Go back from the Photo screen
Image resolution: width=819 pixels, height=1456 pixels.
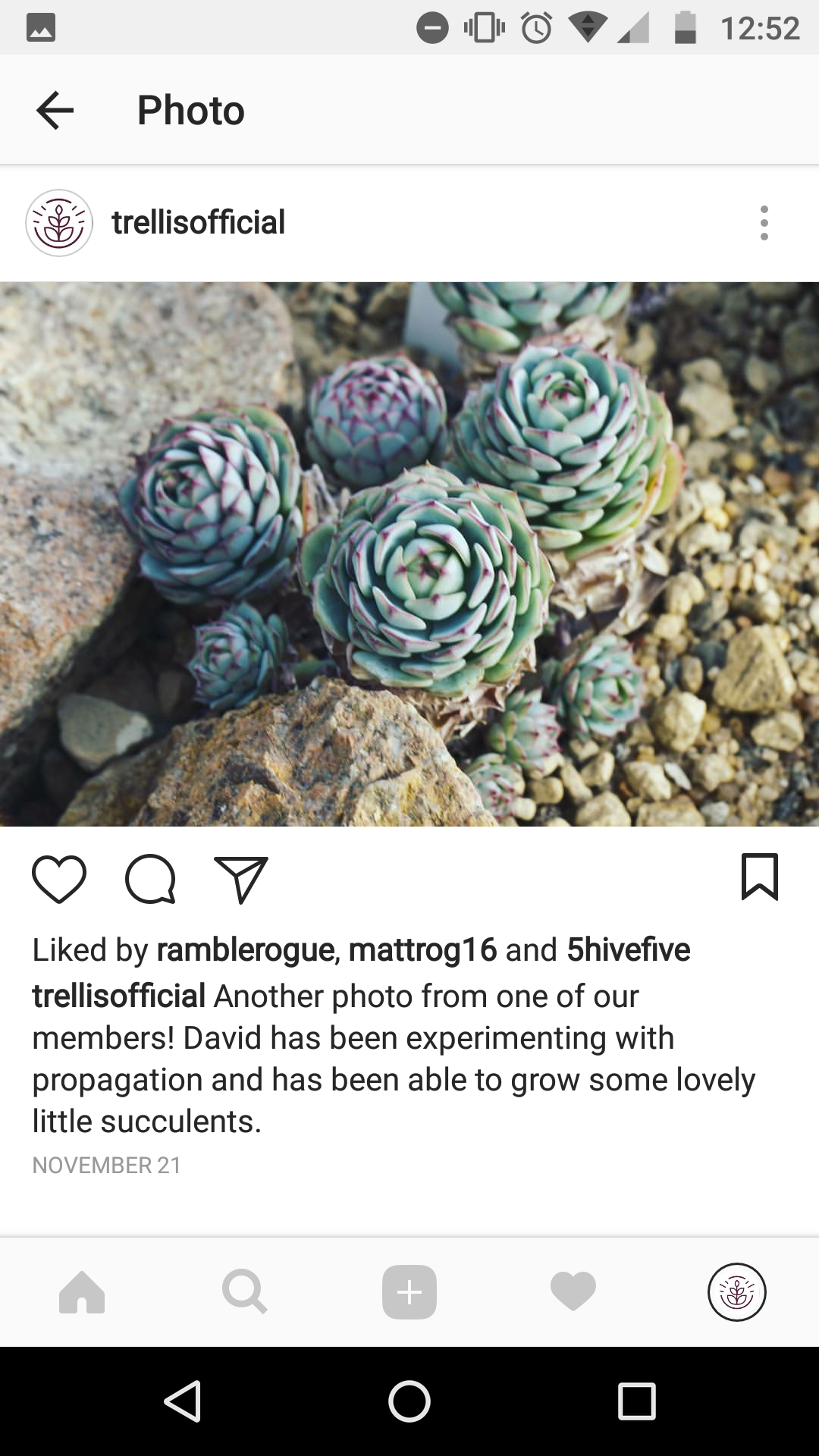click(55, 111)
